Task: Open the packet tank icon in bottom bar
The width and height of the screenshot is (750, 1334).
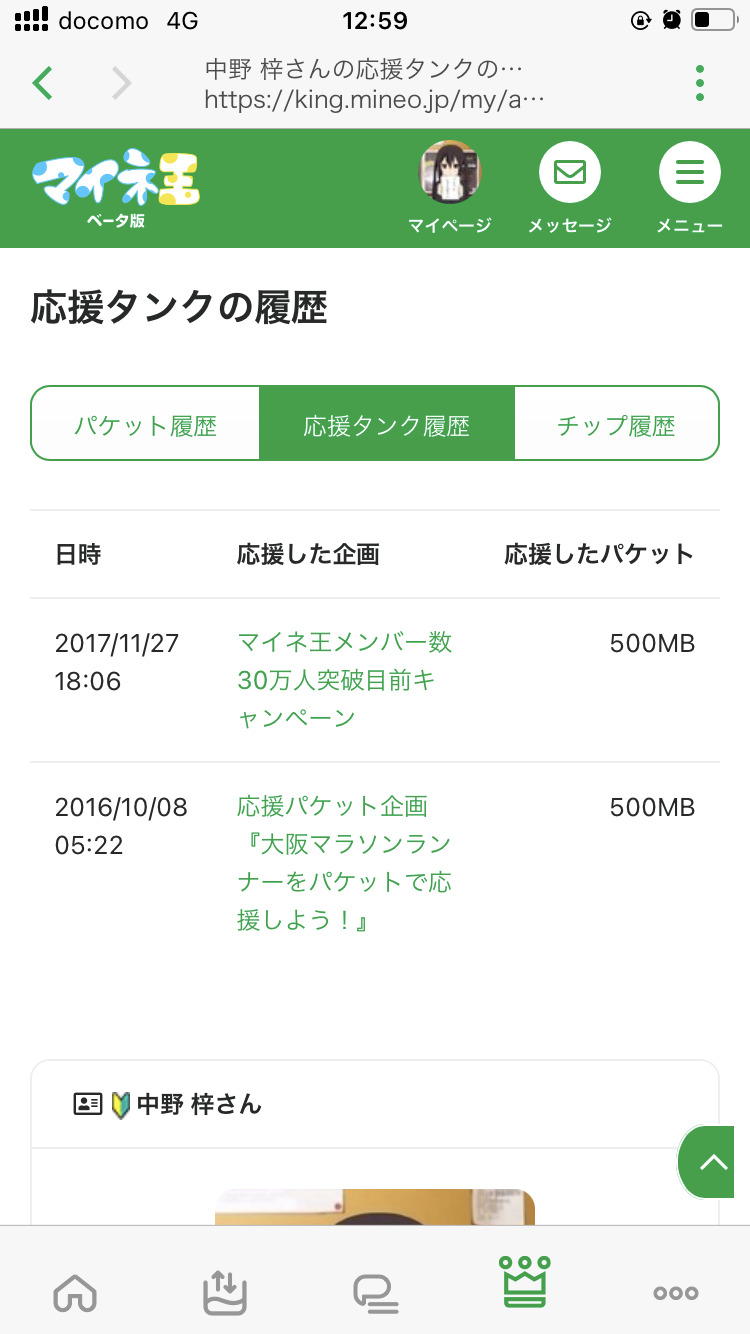Action: click(225, 1292)
